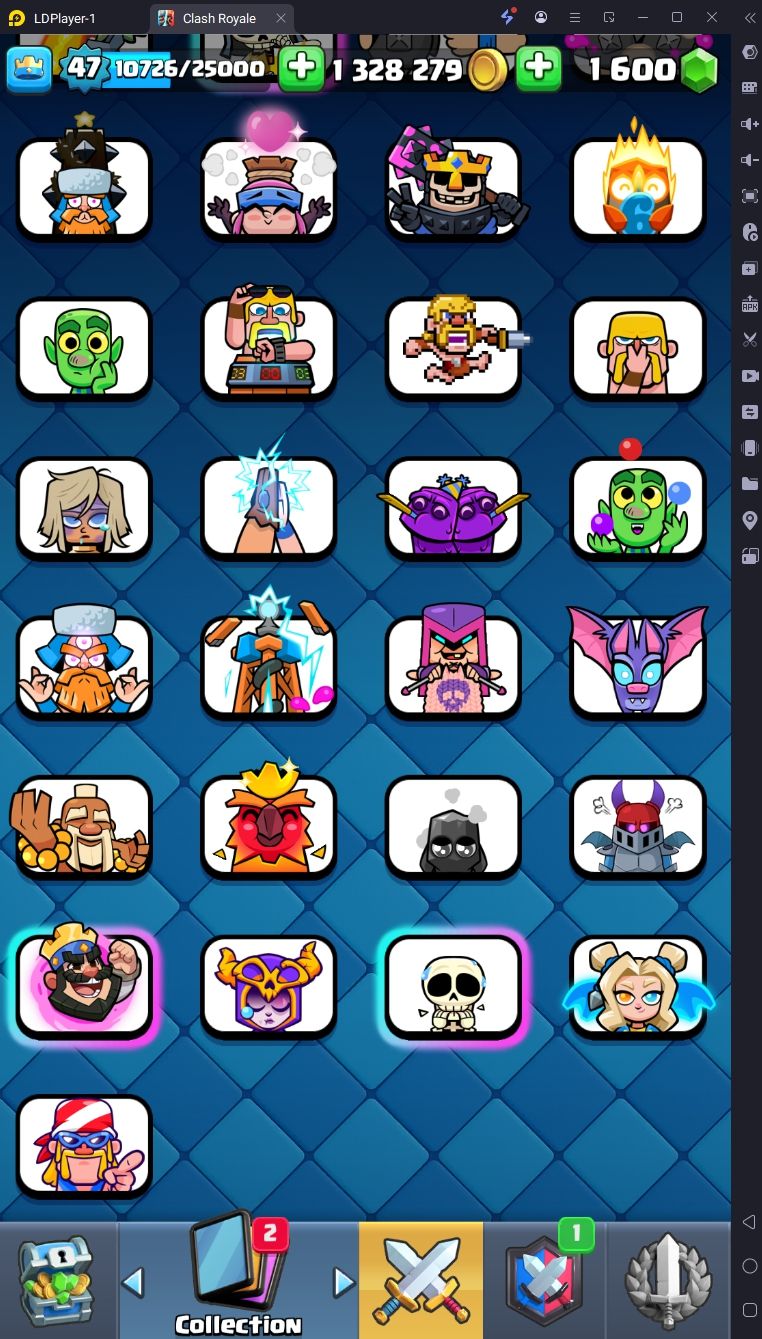
Task: Tap the green plus to buy more gold
Action: tap(539, 68)
